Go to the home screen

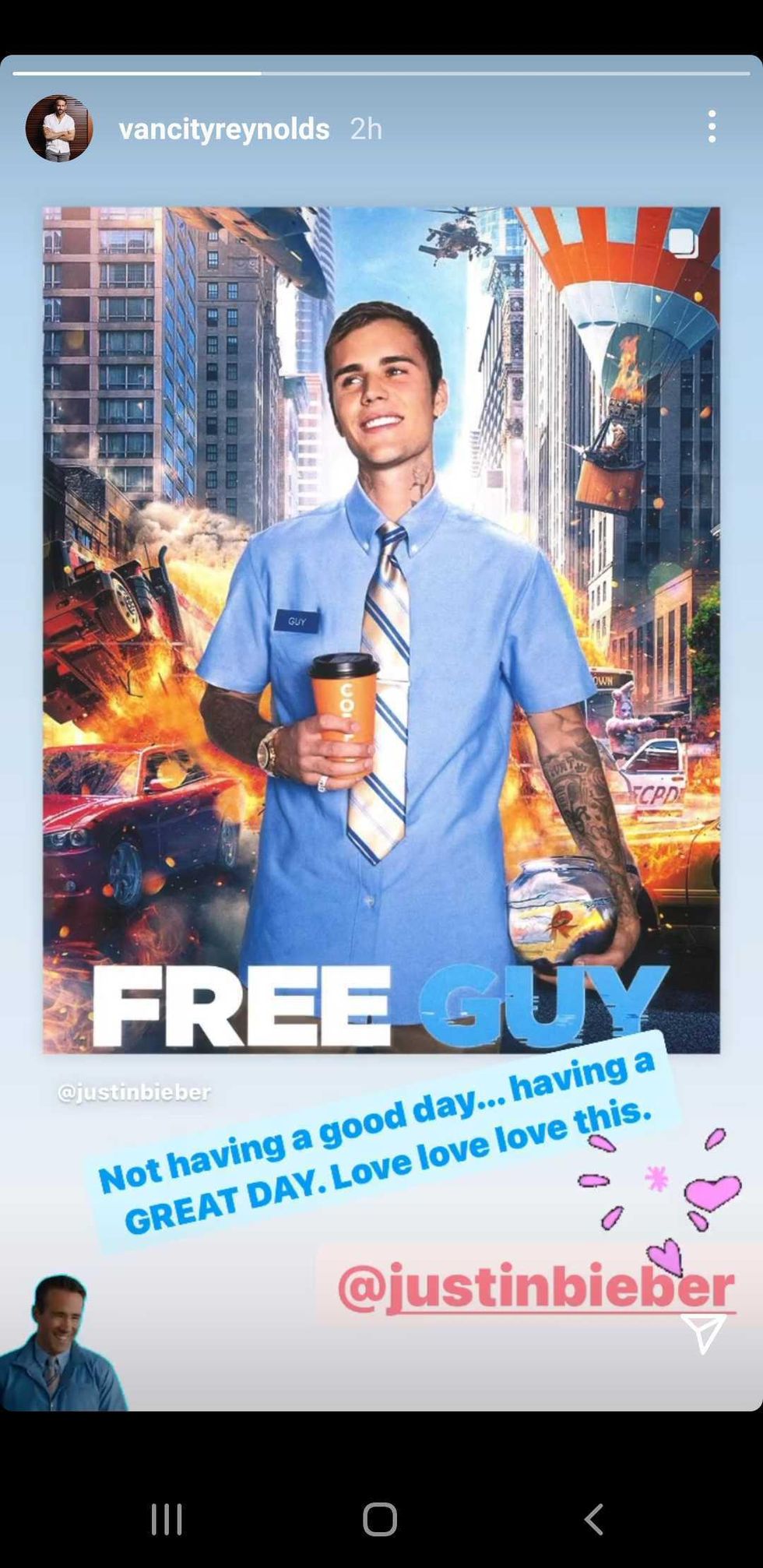(380, 1518)
